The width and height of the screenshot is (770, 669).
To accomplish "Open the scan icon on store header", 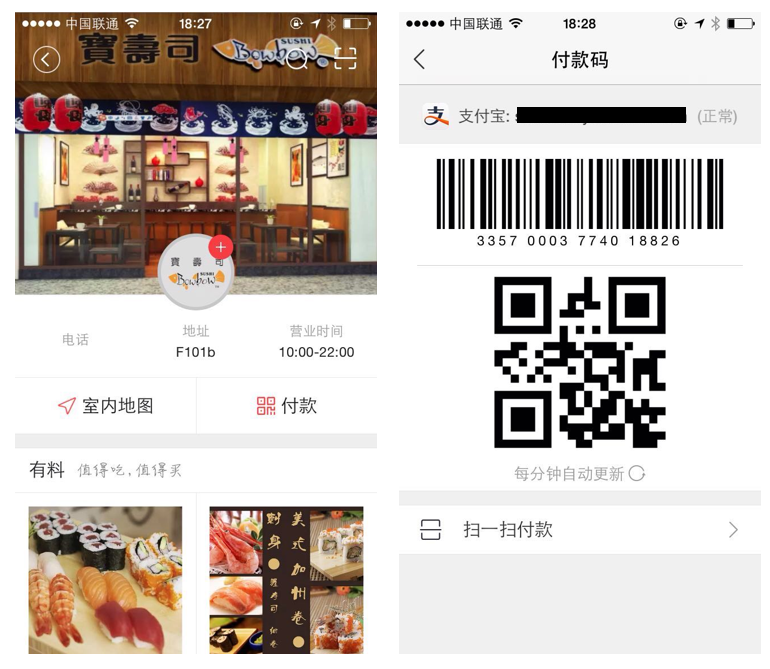I will pos(345,59).
